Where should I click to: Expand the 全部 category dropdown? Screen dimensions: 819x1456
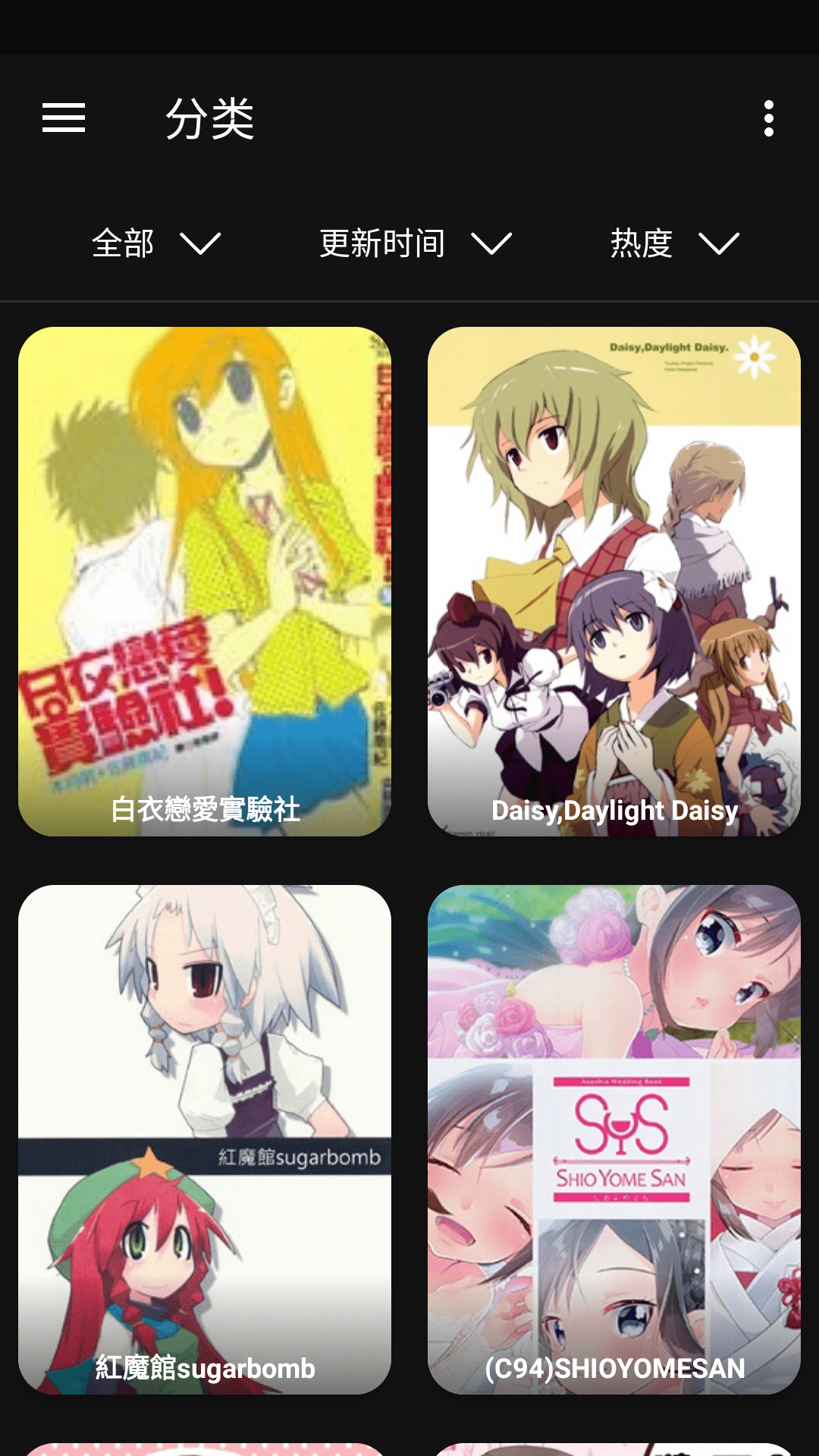pyautogui.click(x=155, y=243)
